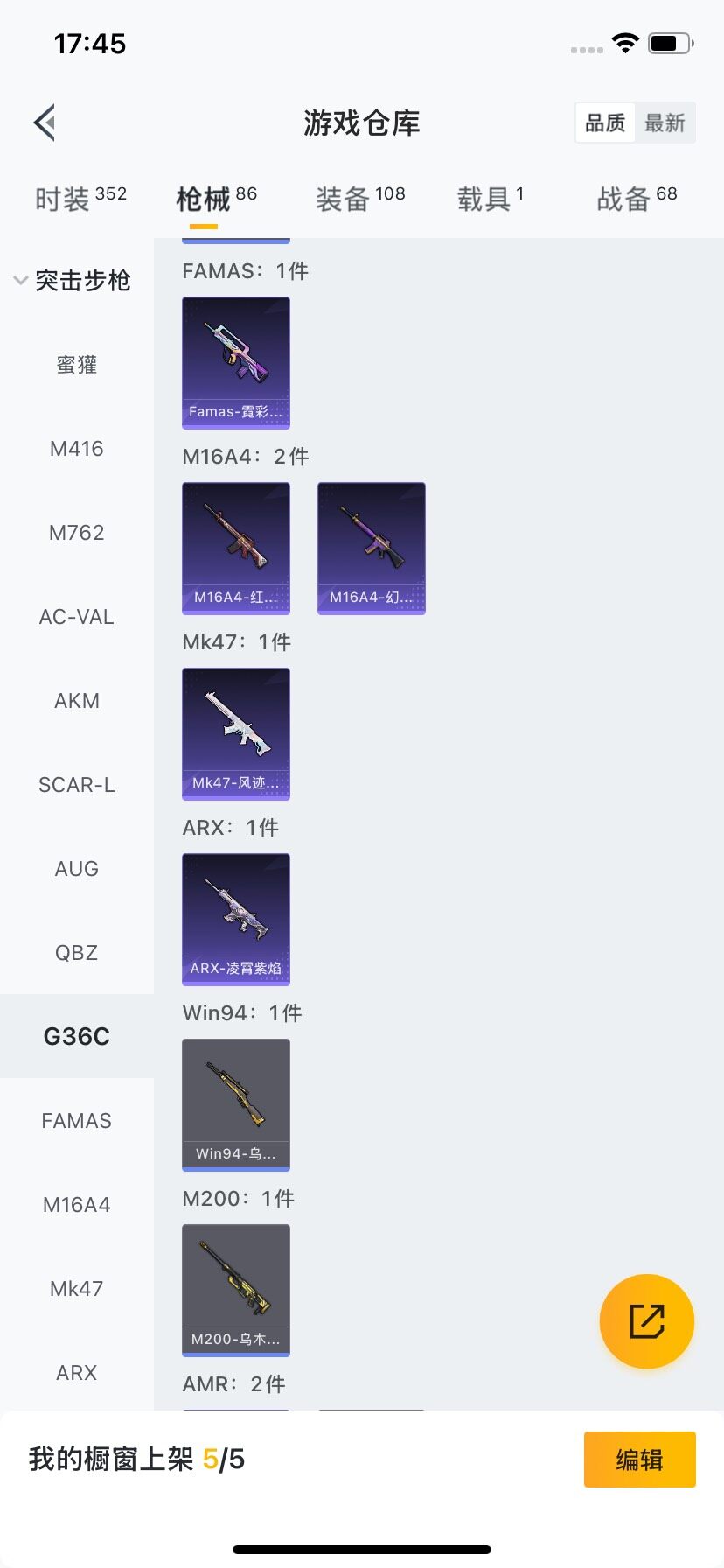
Task: View the Mk47-风迹 skin
Action: 236,733
